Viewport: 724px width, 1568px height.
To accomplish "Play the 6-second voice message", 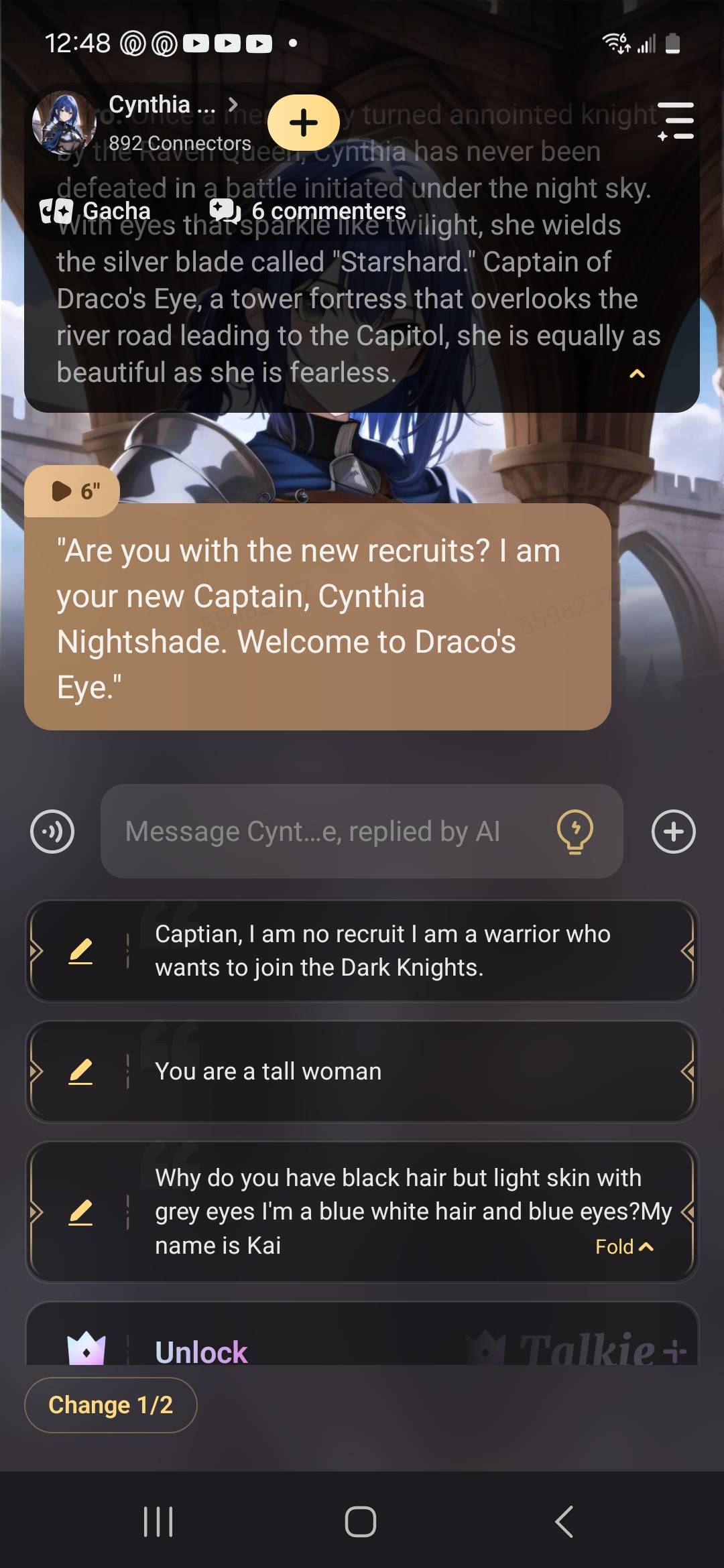I will (72, 491).
